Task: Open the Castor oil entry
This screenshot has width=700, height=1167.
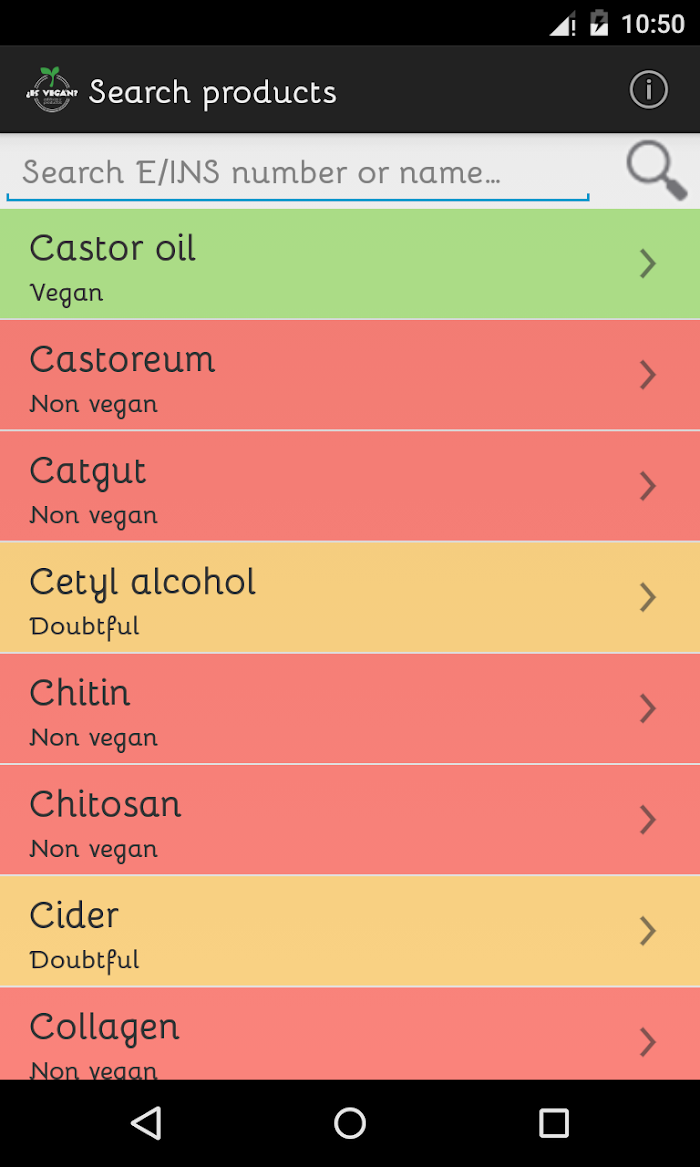Action: point(350,264)
